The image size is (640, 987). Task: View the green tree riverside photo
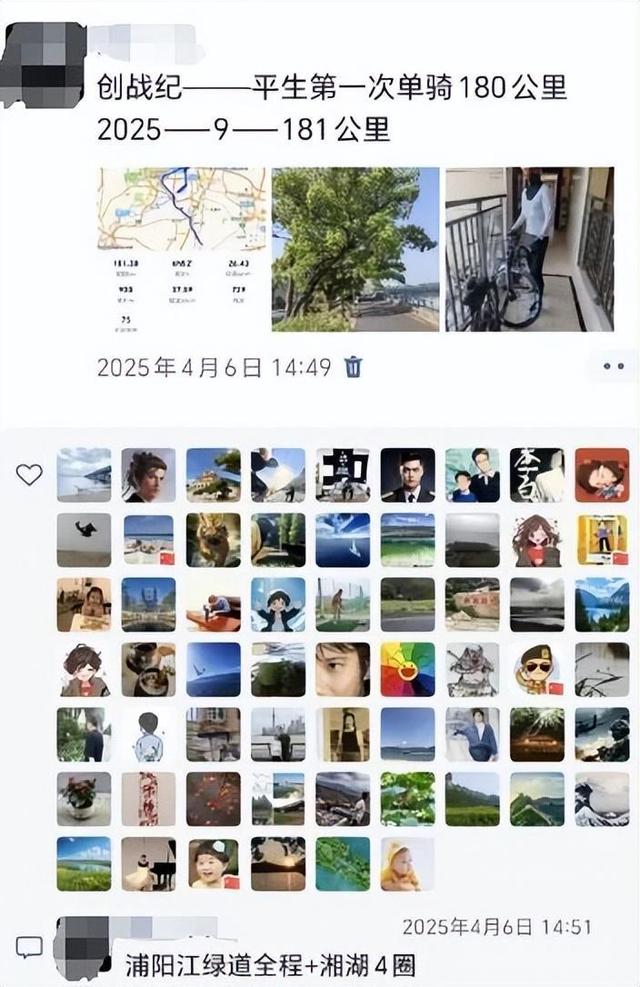355,249
